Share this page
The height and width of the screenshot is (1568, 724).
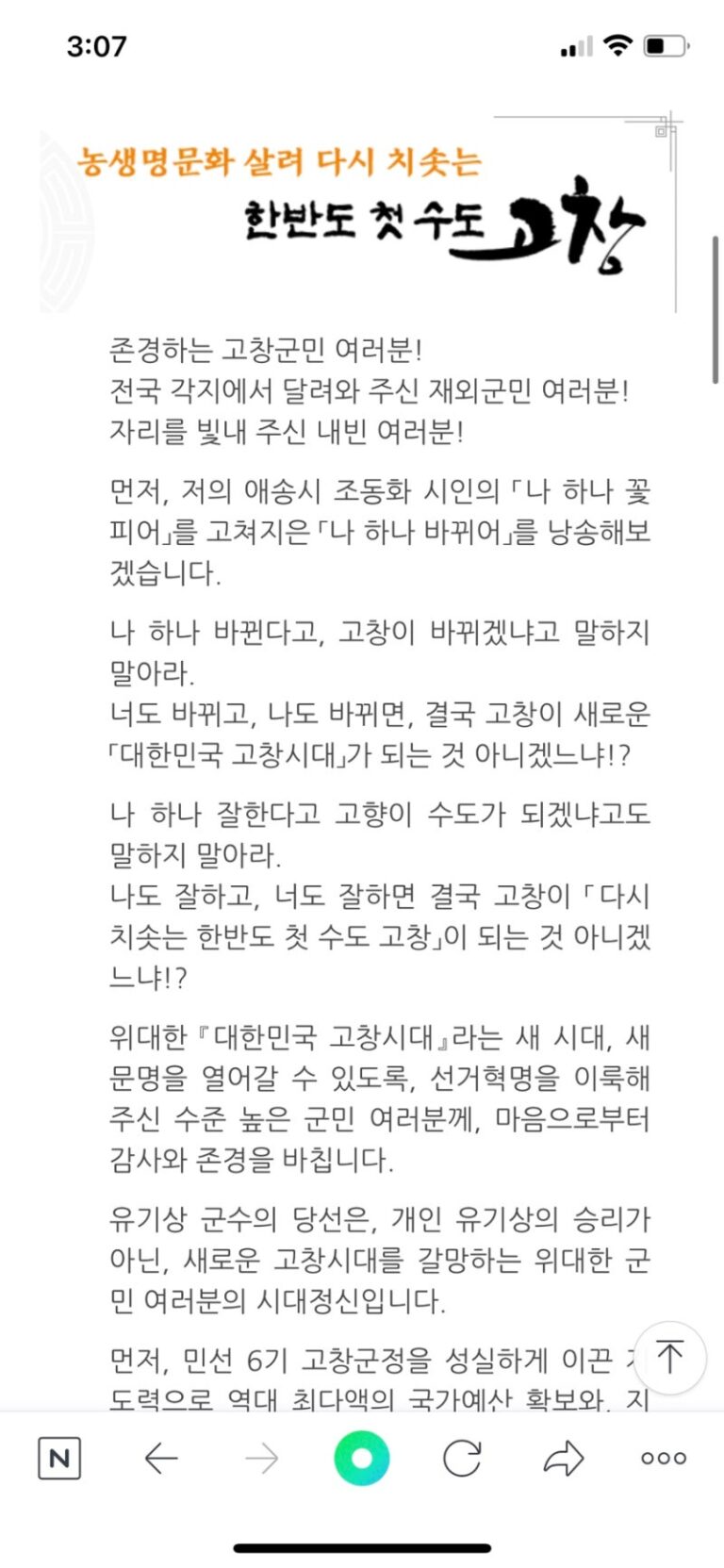tap(564, 1459)
